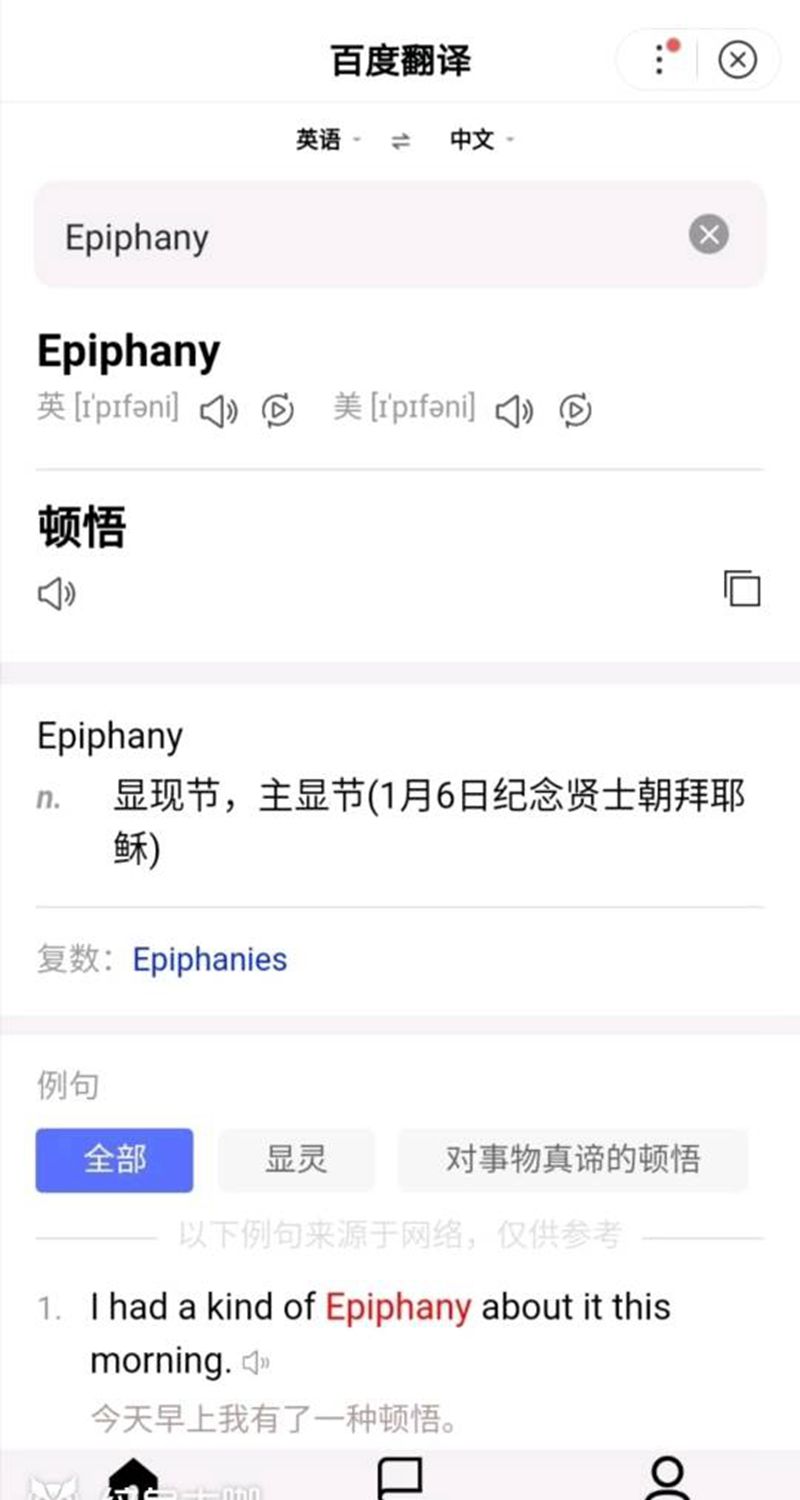Filter example sentences by 显灵

click(296, 1160)
